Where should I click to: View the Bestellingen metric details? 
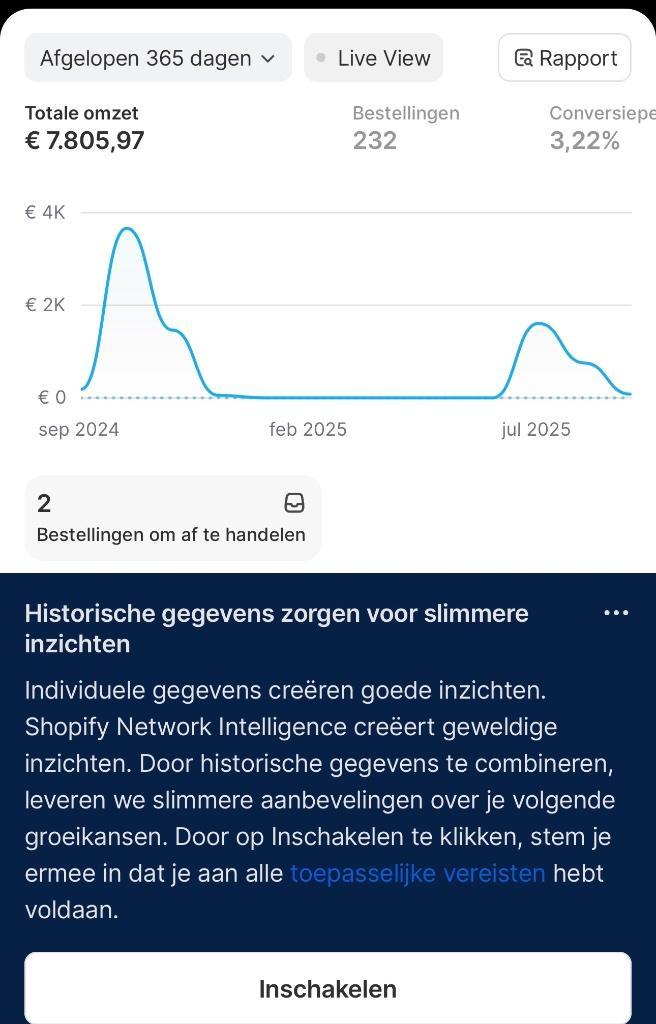[x=405, y=128]
